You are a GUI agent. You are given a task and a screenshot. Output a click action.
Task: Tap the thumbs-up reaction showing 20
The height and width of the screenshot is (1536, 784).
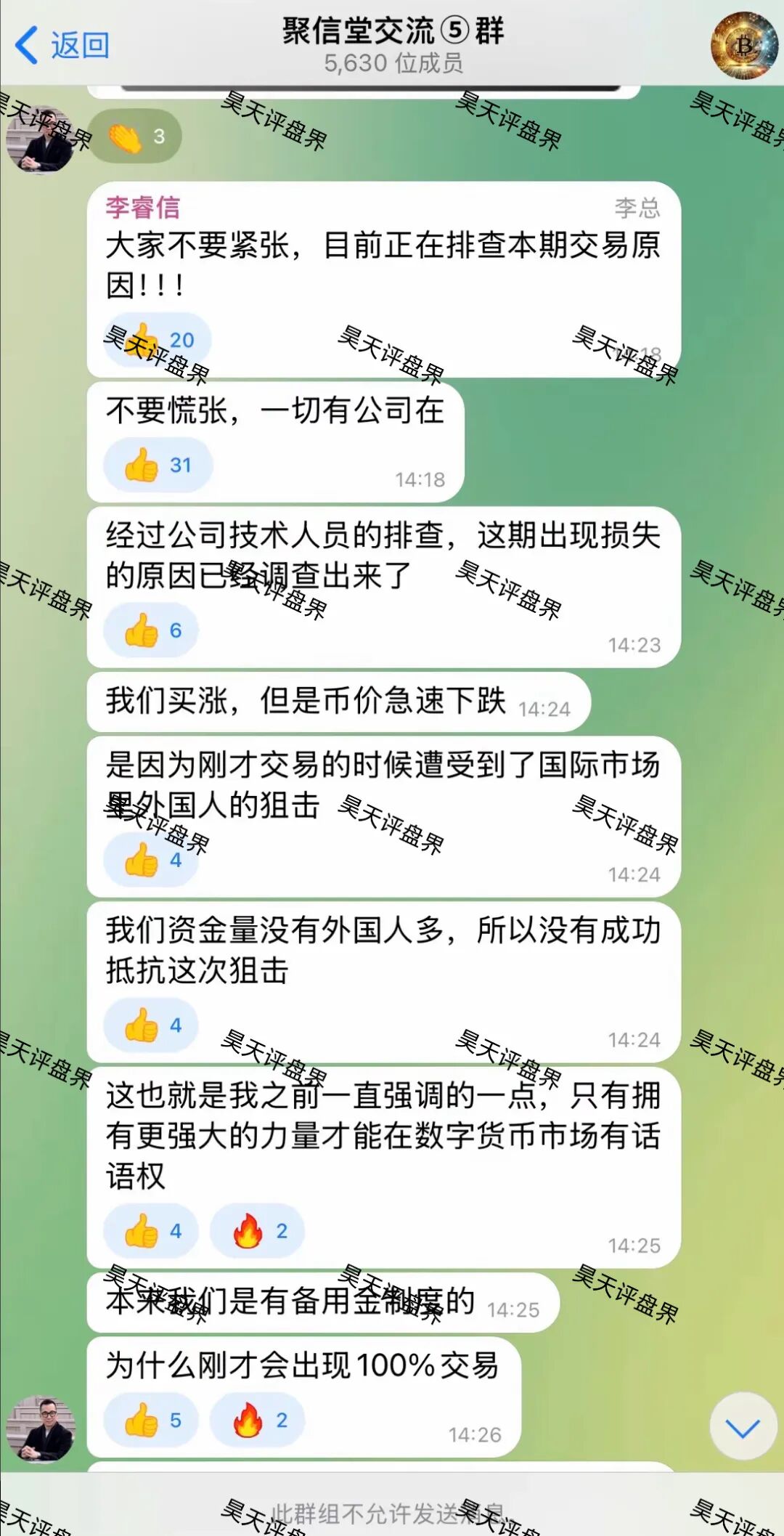tap(158, 339)
